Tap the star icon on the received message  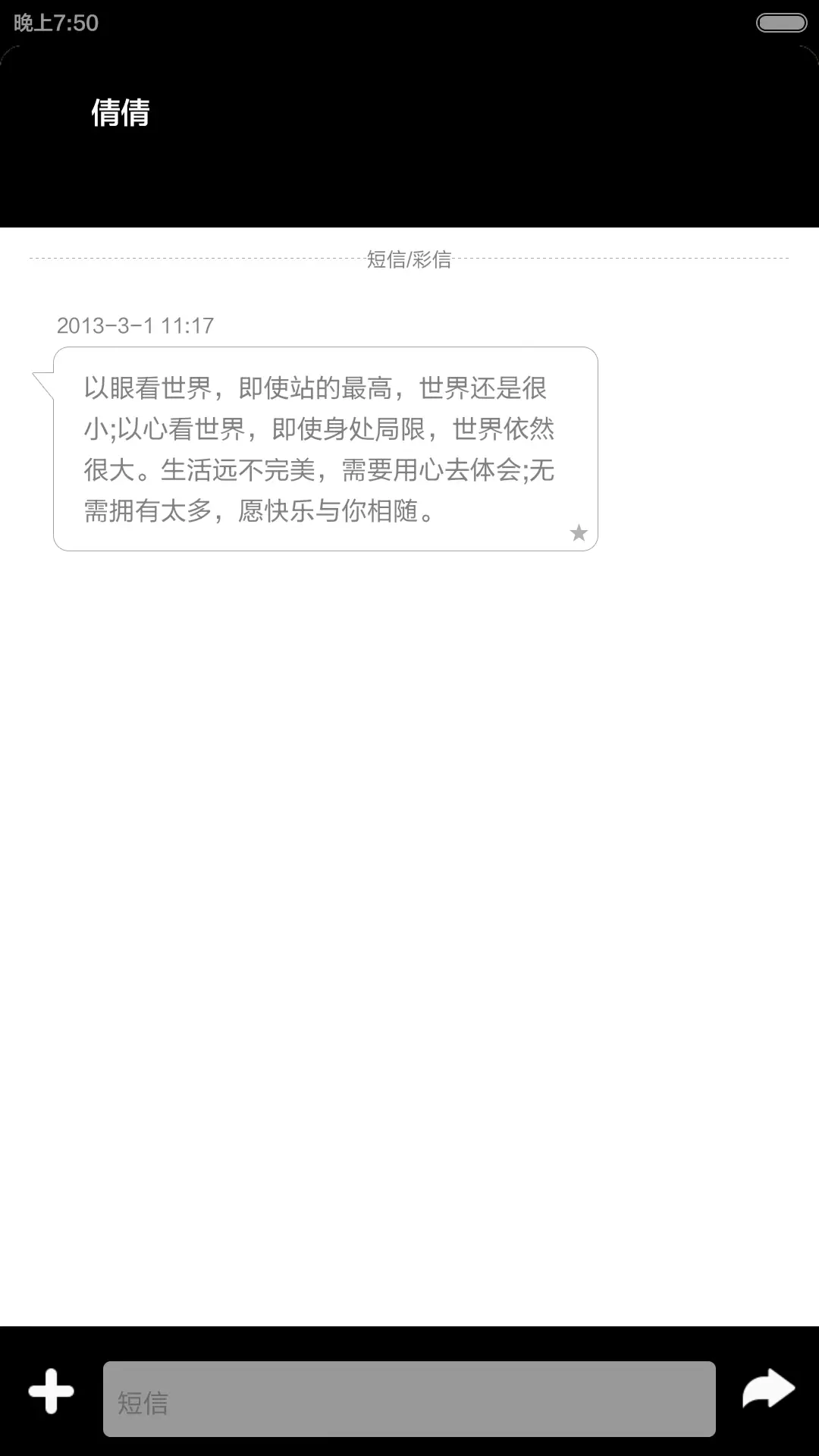(x=579, y=533)
